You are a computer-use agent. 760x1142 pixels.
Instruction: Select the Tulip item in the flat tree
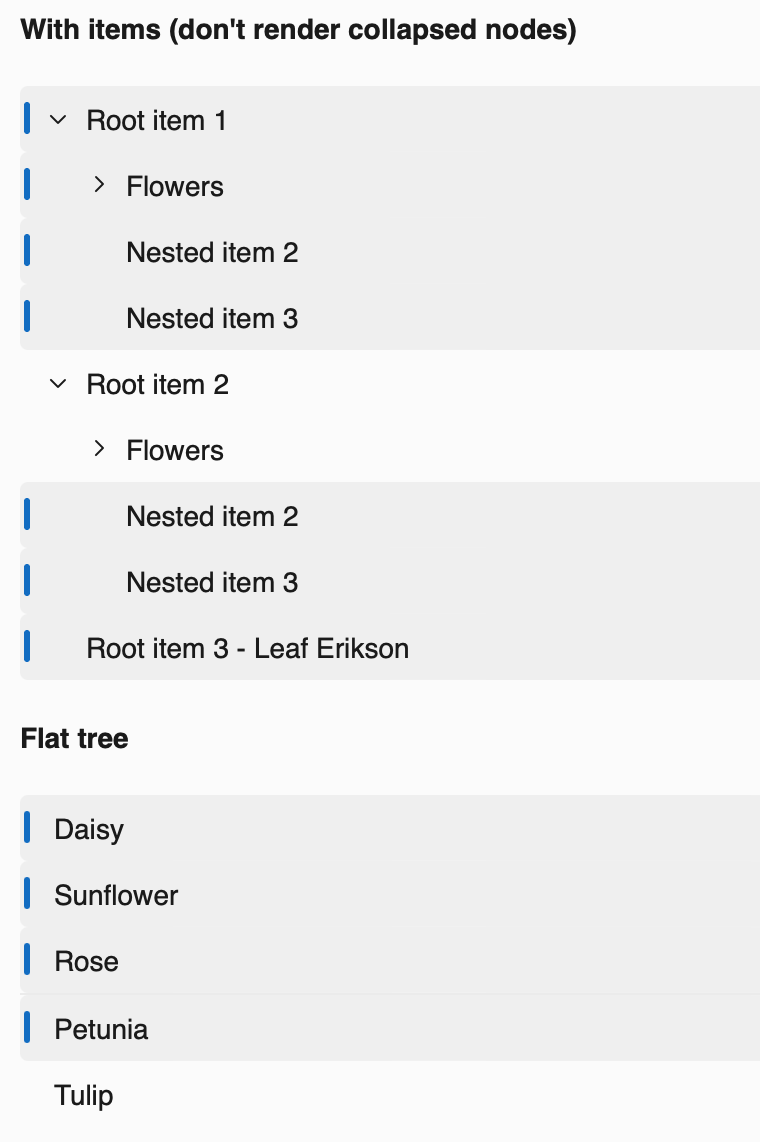point(84,1095)
